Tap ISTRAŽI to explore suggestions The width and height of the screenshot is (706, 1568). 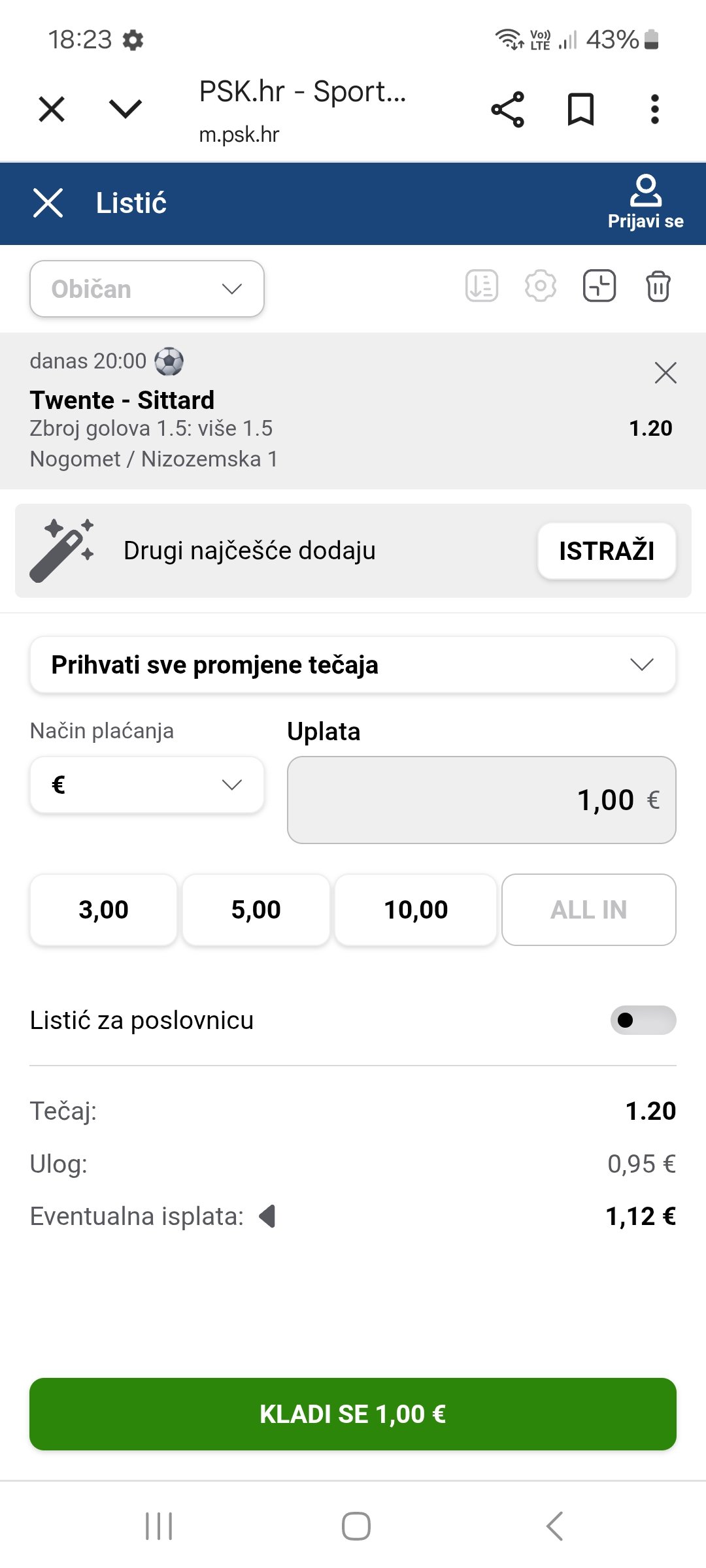coord(607,551)
